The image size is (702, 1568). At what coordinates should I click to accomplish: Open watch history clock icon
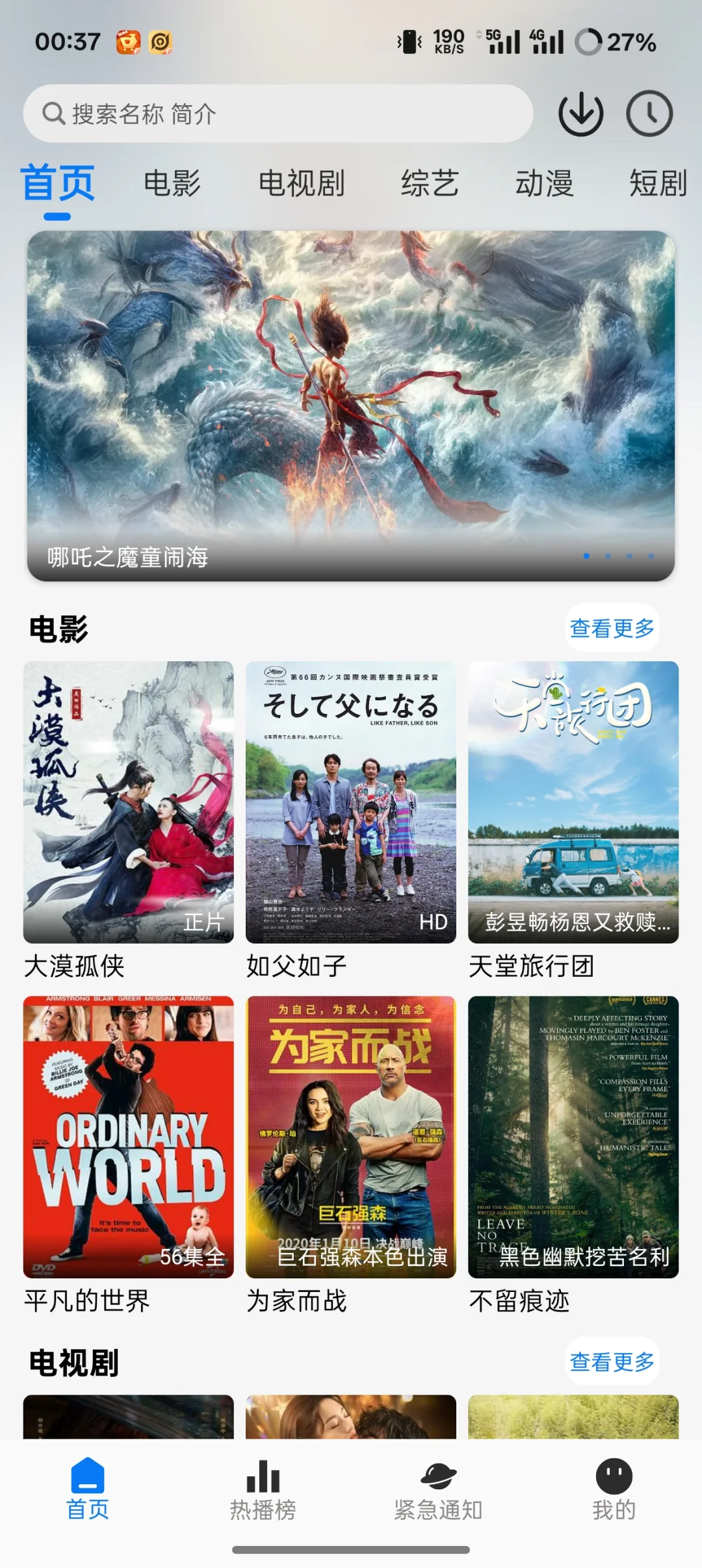pyautogui.click(x=649, y=114)
